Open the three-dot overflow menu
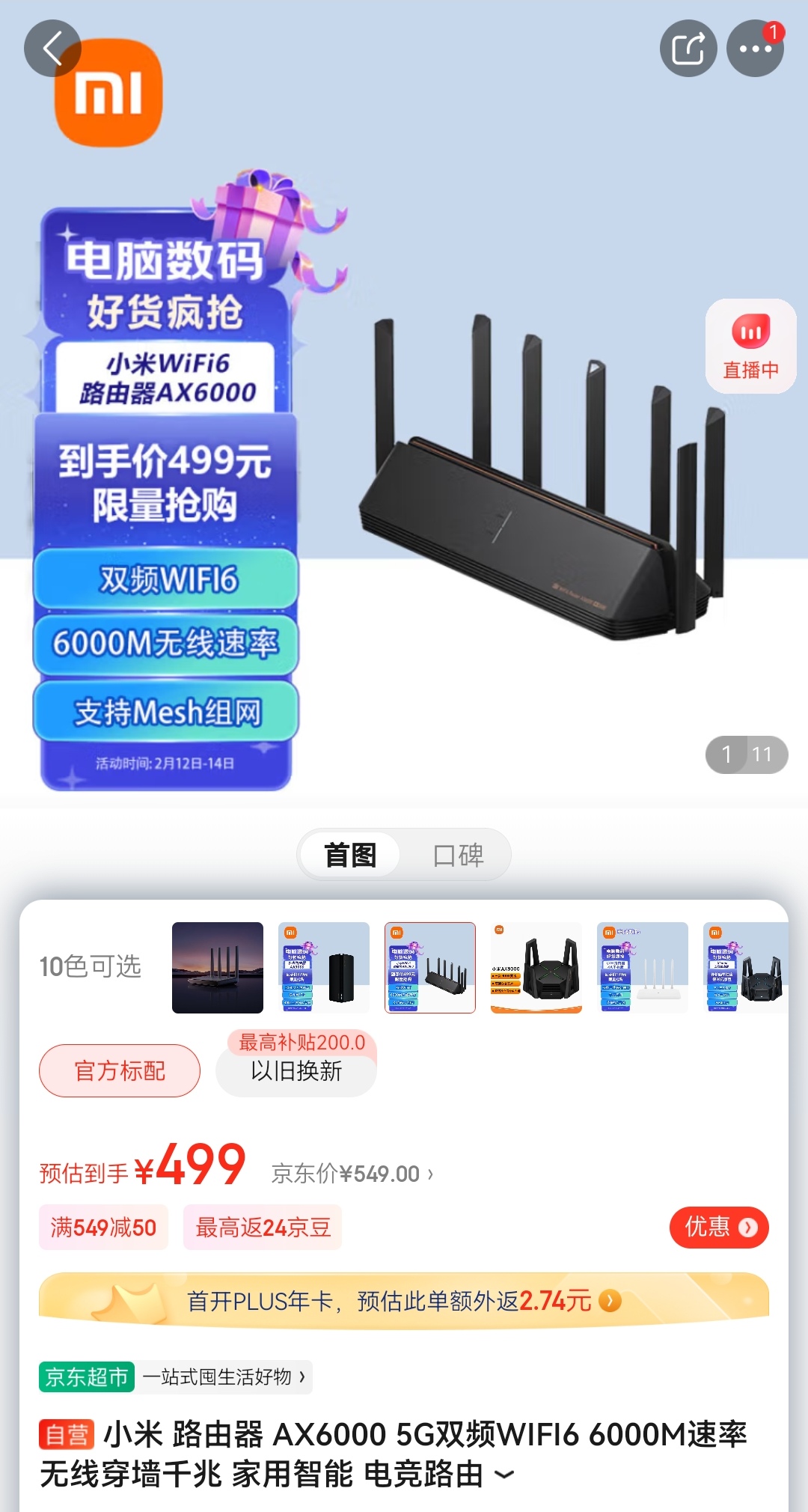This screenshot has height=1512, width=808. (755, 49)
